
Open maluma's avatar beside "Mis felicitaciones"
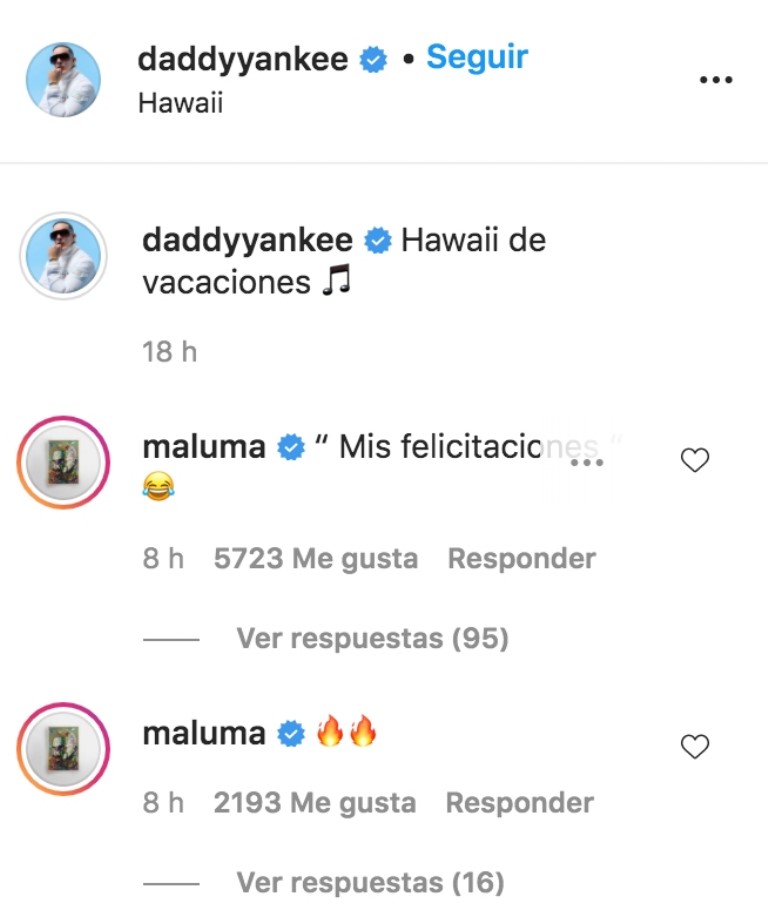pyautogui.click(x=64, y=463)
